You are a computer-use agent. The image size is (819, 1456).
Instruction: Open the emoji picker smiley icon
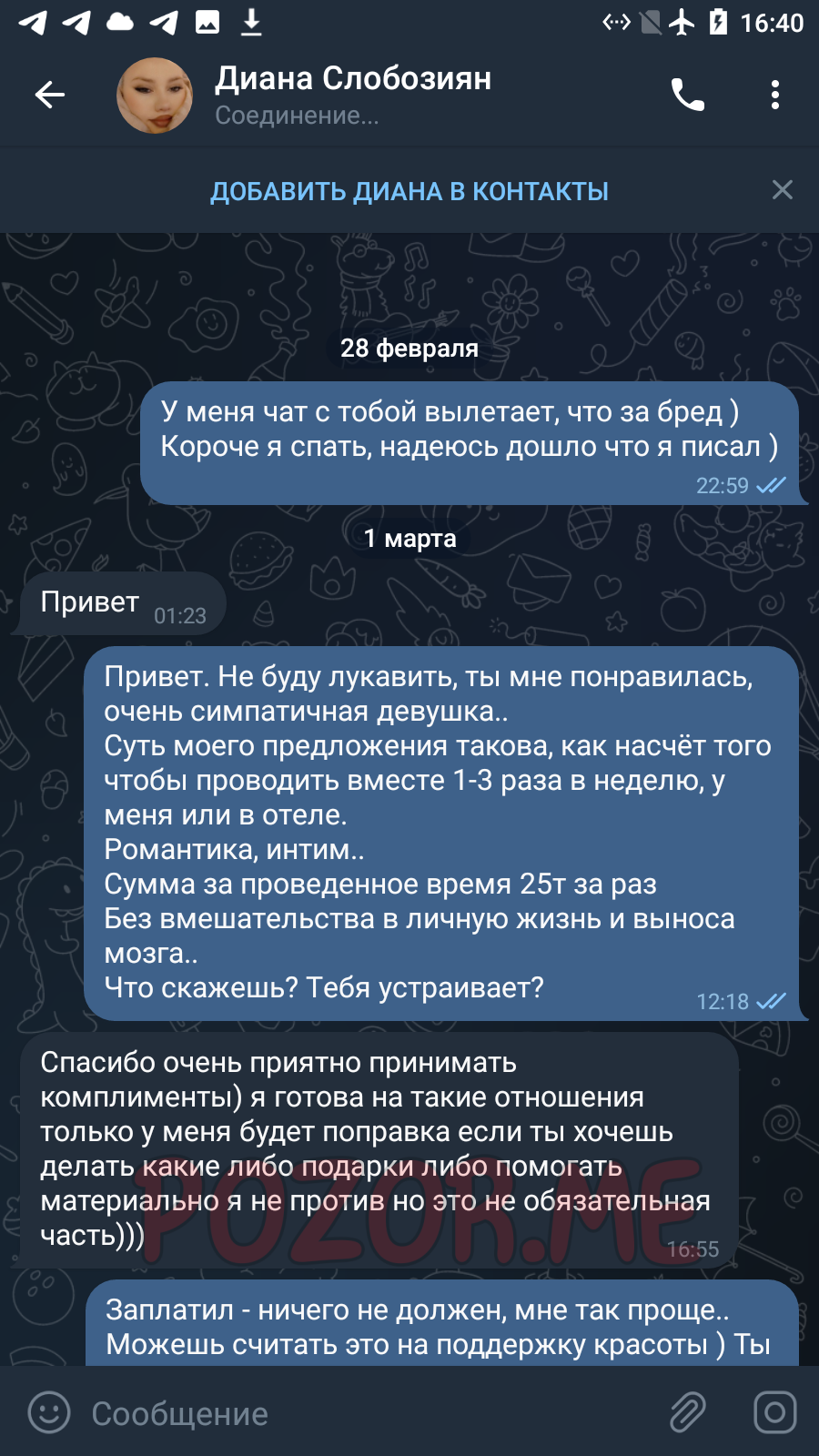point(49,1413)
